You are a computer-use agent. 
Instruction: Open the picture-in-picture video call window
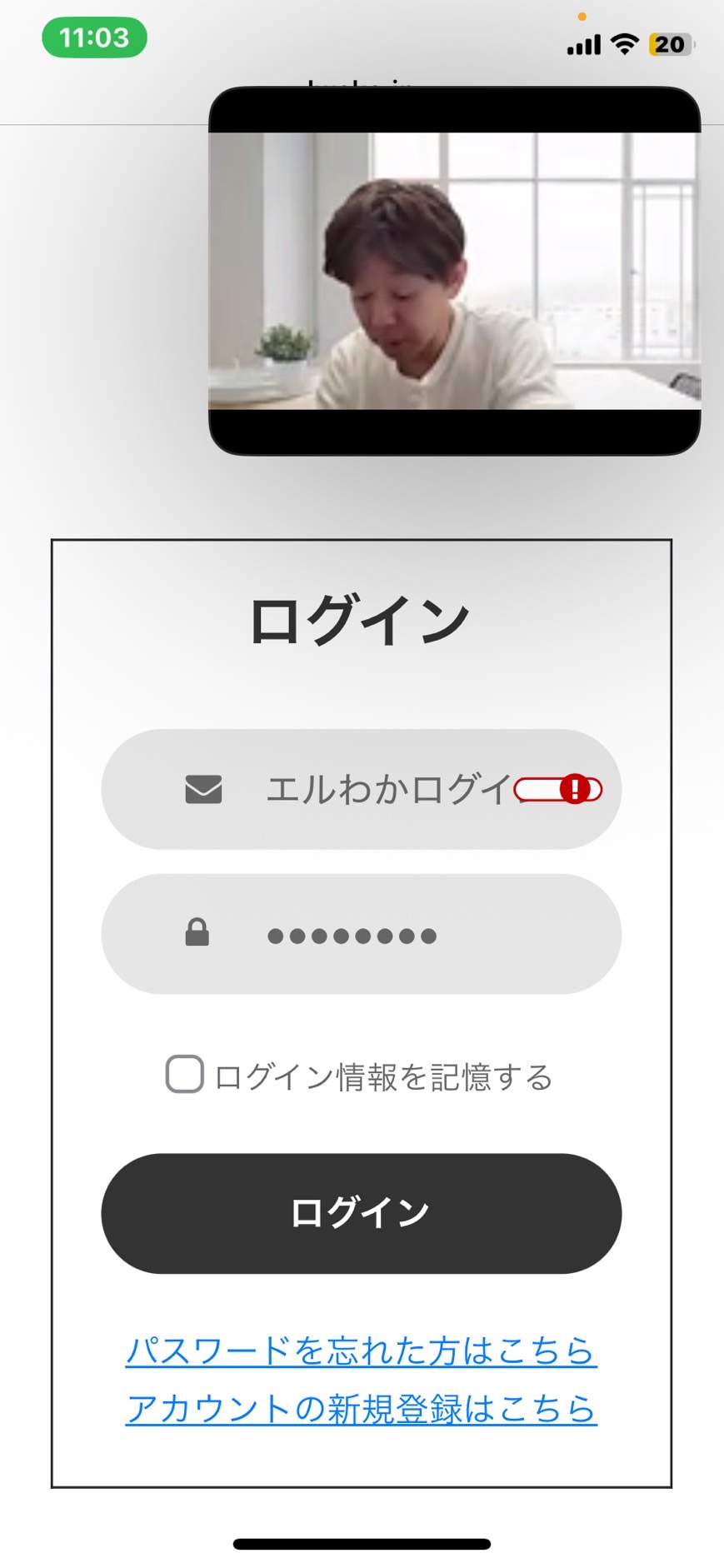tap(454, 271)
